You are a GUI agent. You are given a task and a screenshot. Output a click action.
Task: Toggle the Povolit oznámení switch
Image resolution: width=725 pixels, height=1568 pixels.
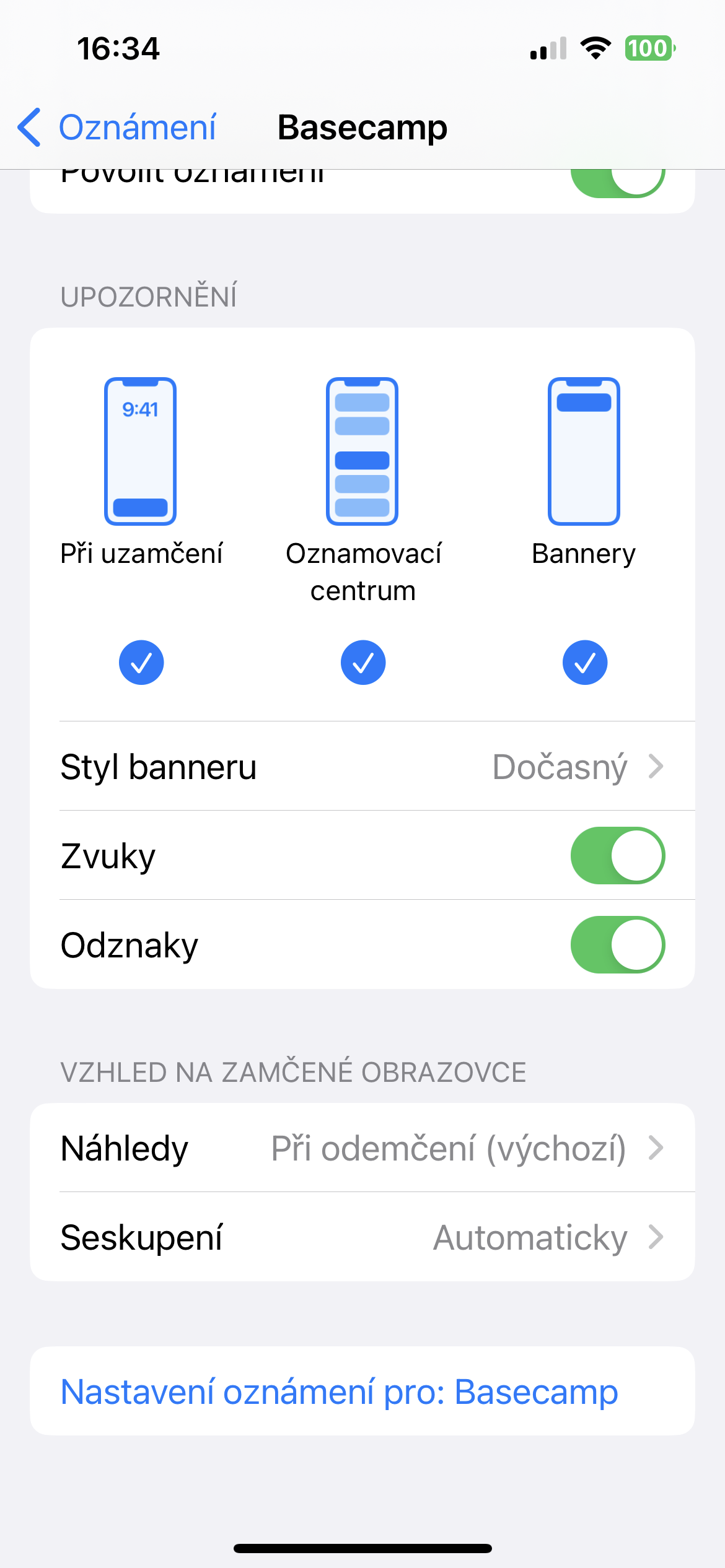pos(617,183)
